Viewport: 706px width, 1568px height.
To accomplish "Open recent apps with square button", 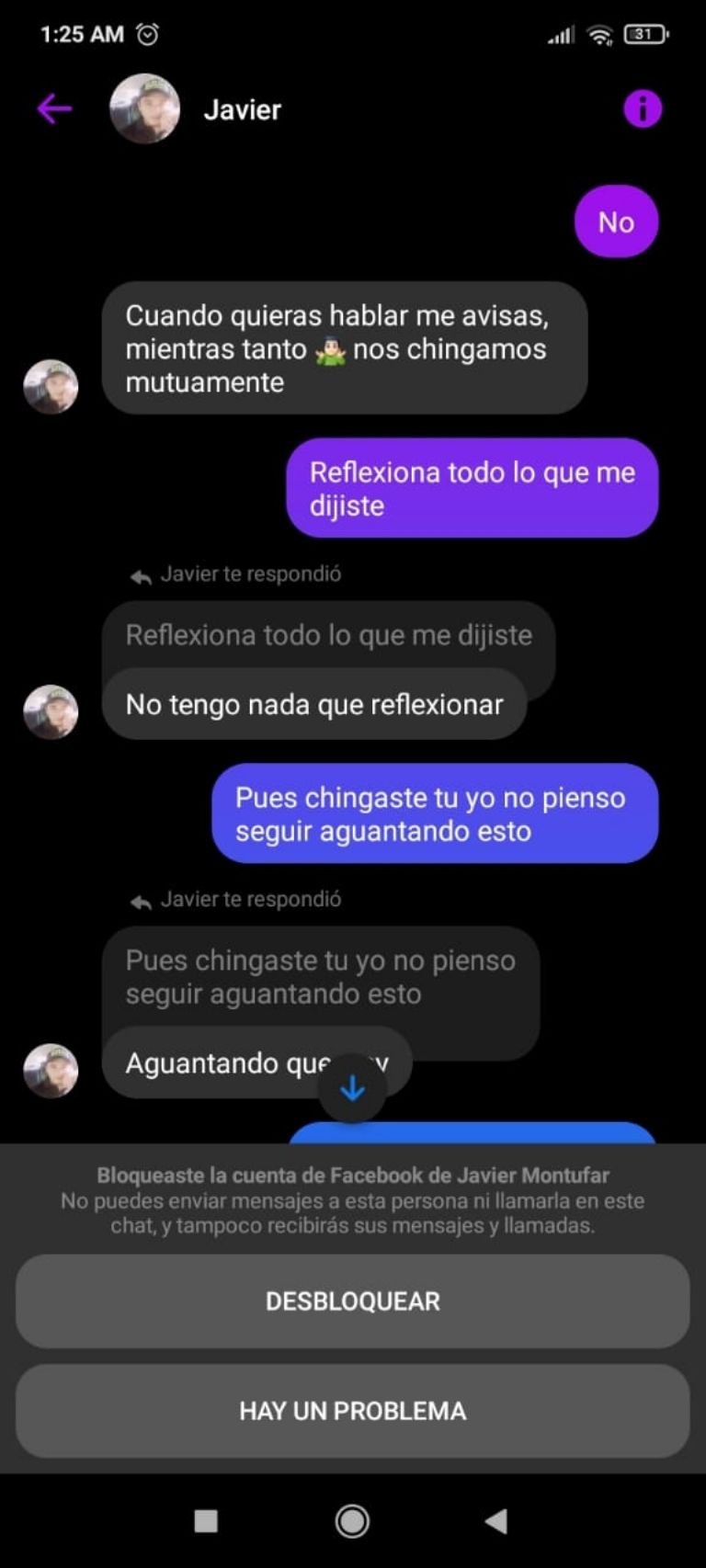I will tap(206, 1521).
